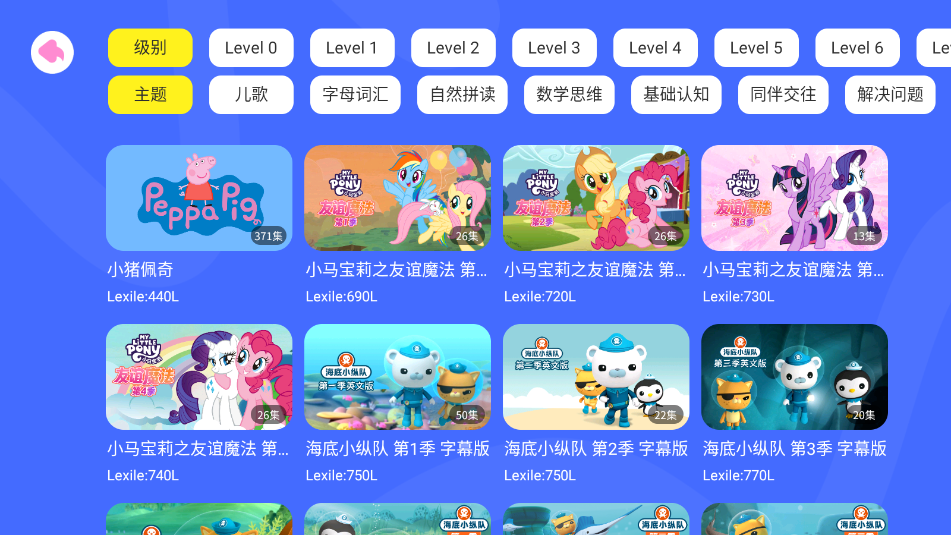Viewport: 951px width, 535px height.
Task: Filter by 基础认知 theme
Action: pyautogui.click(x=676, y=95)
